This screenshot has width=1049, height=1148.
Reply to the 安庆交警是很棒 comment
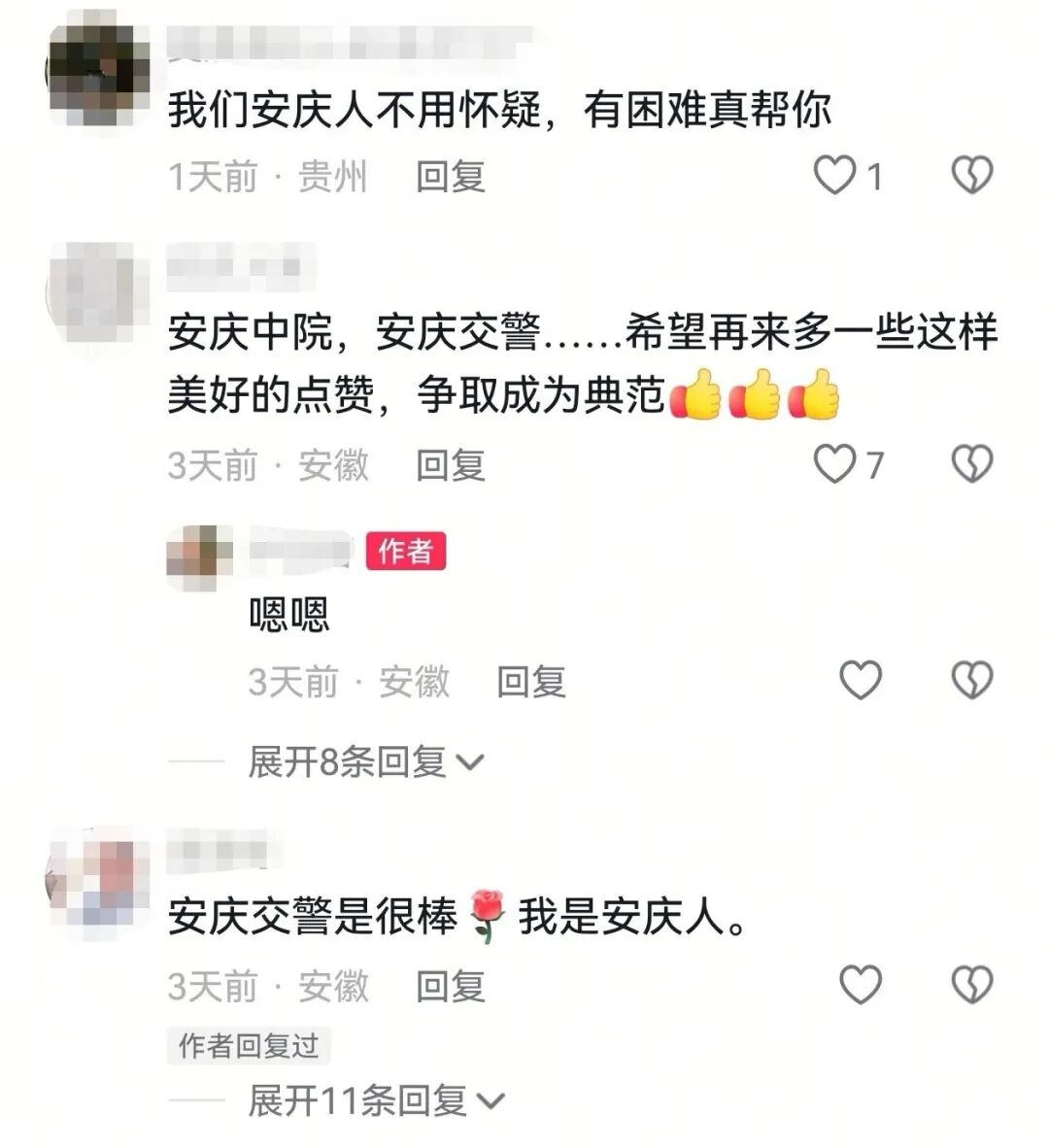click(451, 987)
